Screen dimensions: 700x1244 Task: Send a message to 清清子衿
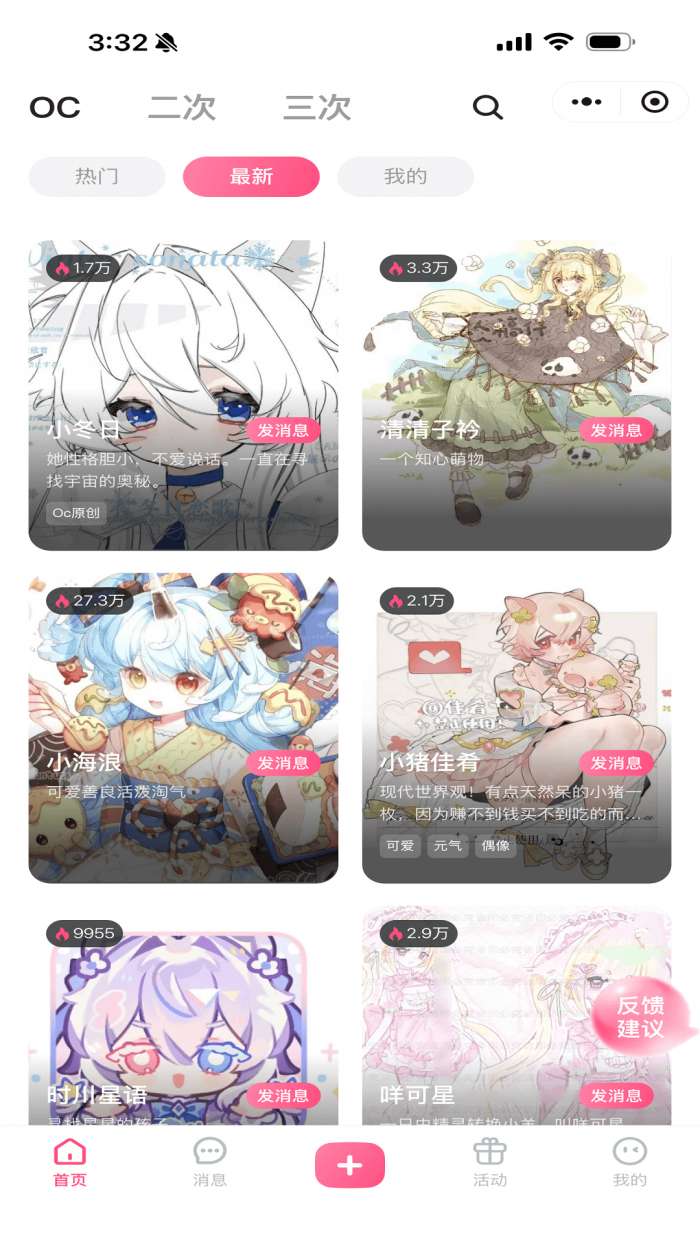tap(616, 430)
